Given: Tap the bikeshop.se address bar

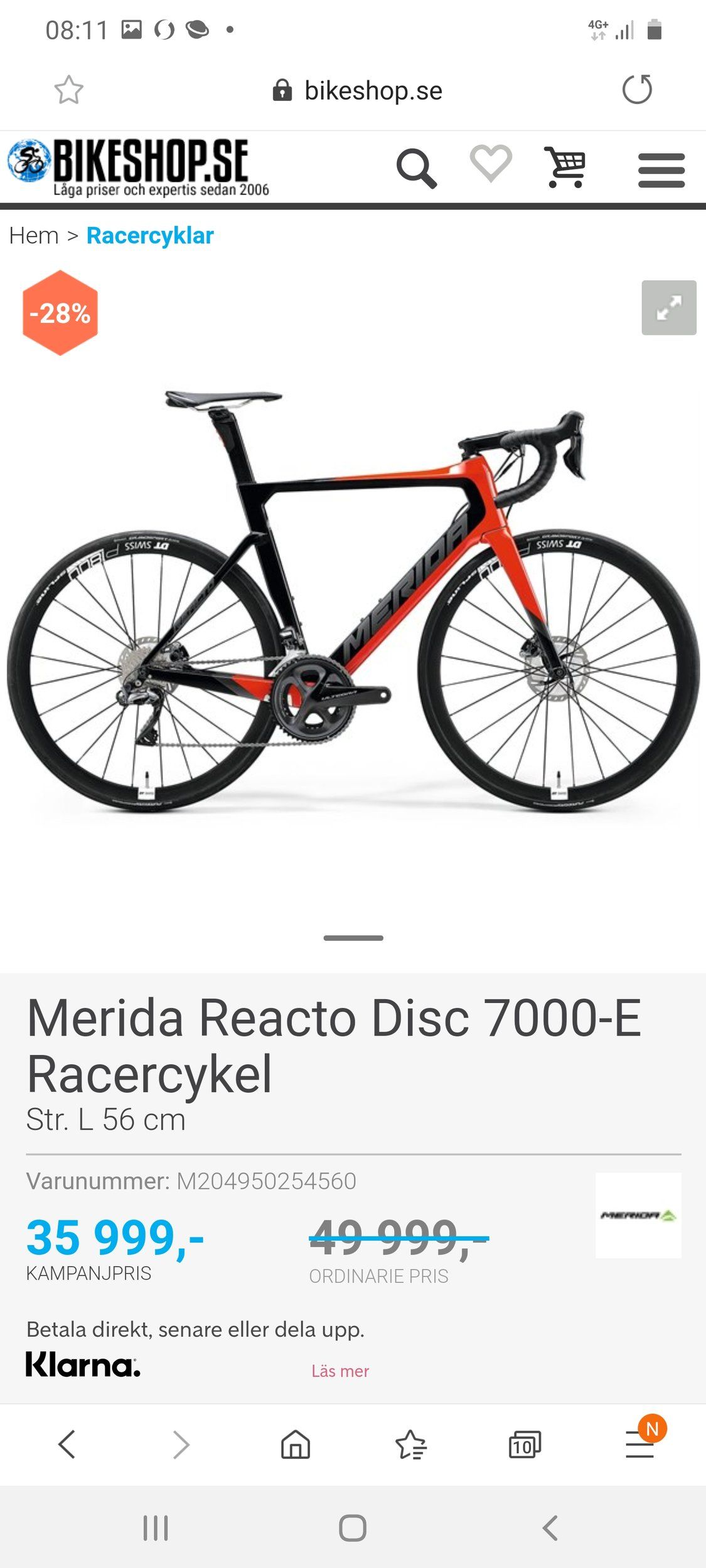Looking at the screenshot, I should [358, 90].
